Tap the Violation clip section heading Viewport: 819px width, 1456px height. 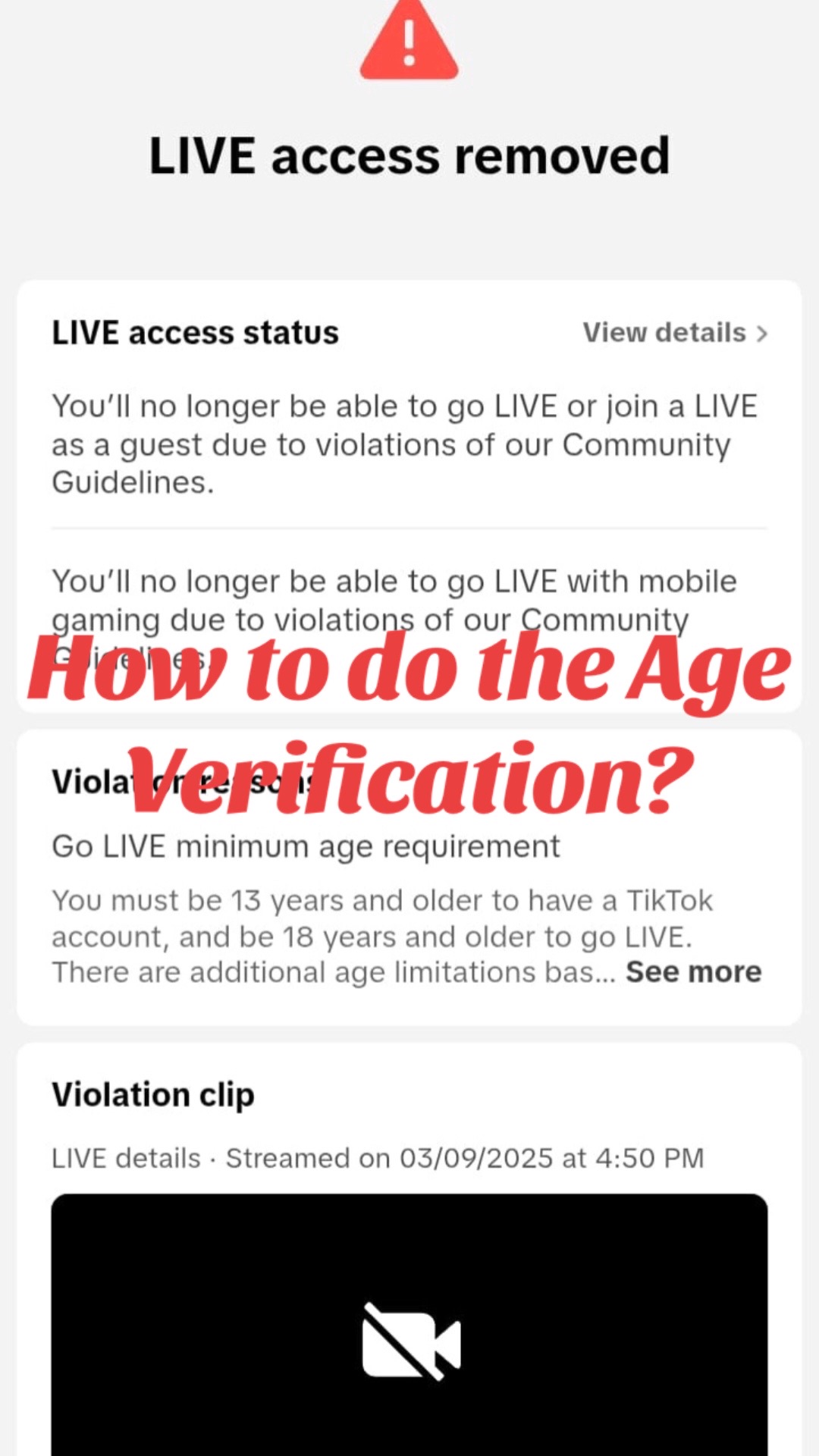(x=152, y=1094)
